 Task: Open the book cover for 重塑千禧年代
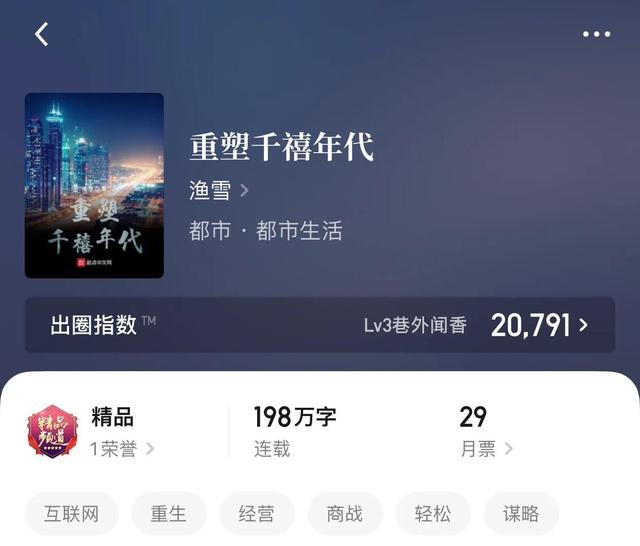click(x=94, y=185)
